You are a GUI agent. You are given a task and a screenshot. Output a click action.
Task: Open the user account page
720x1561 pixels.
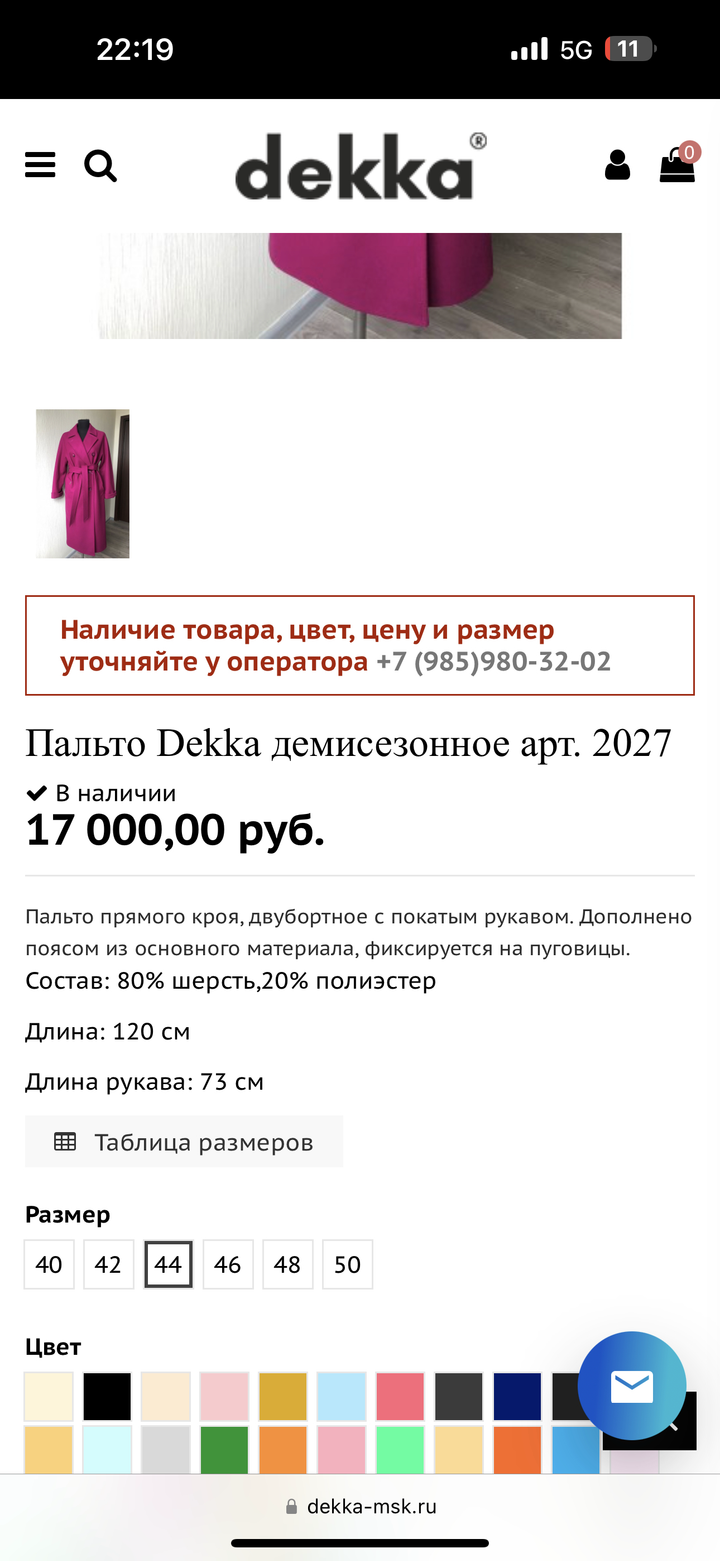tap(618, 165)
